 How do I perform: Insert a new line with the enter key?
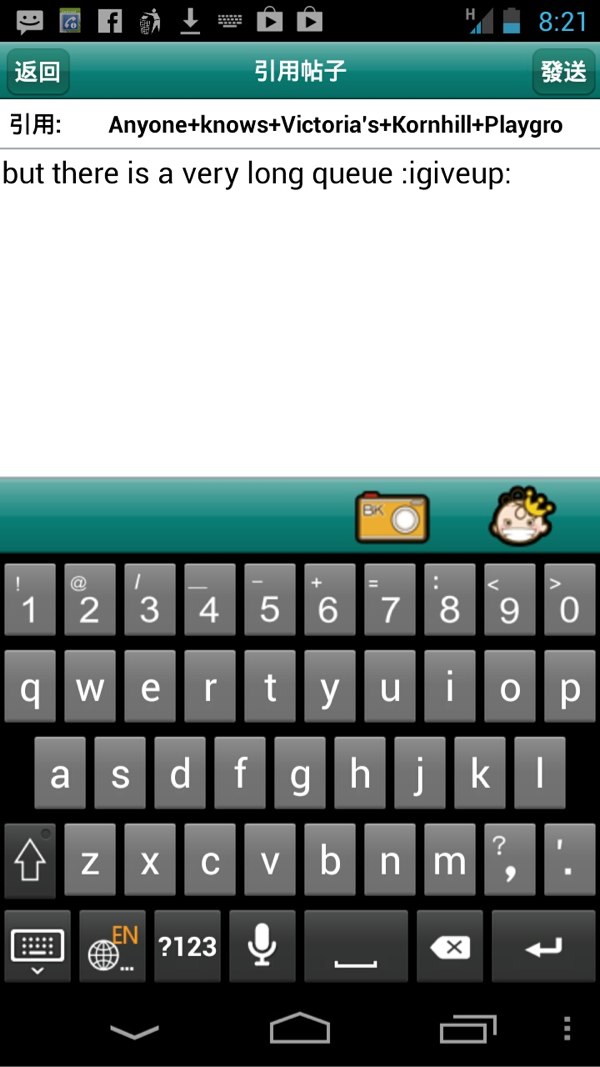tap(543, 946)
